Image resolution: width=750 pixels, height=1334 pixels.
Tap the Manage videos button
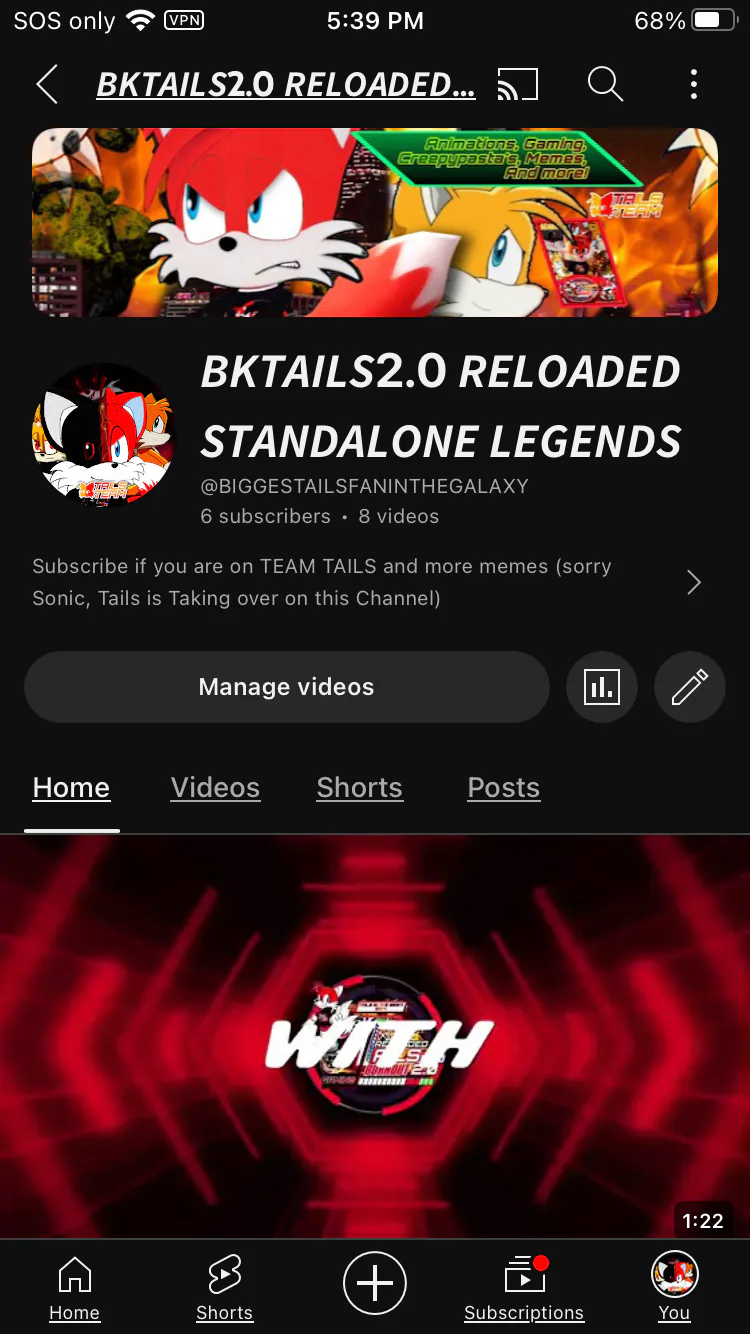tap(287, 687)
